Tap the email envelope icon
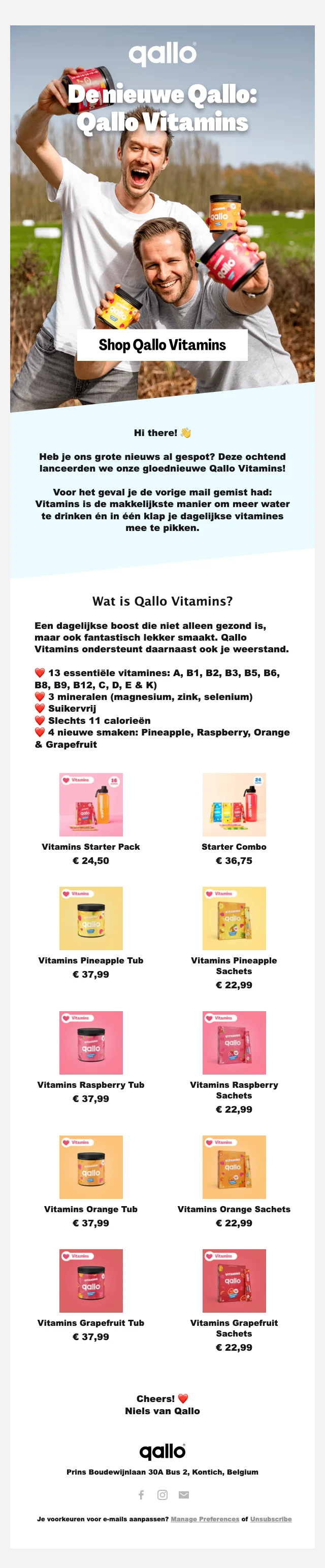Viewport: 325px width, 1568px height. tap(184, 1494)
